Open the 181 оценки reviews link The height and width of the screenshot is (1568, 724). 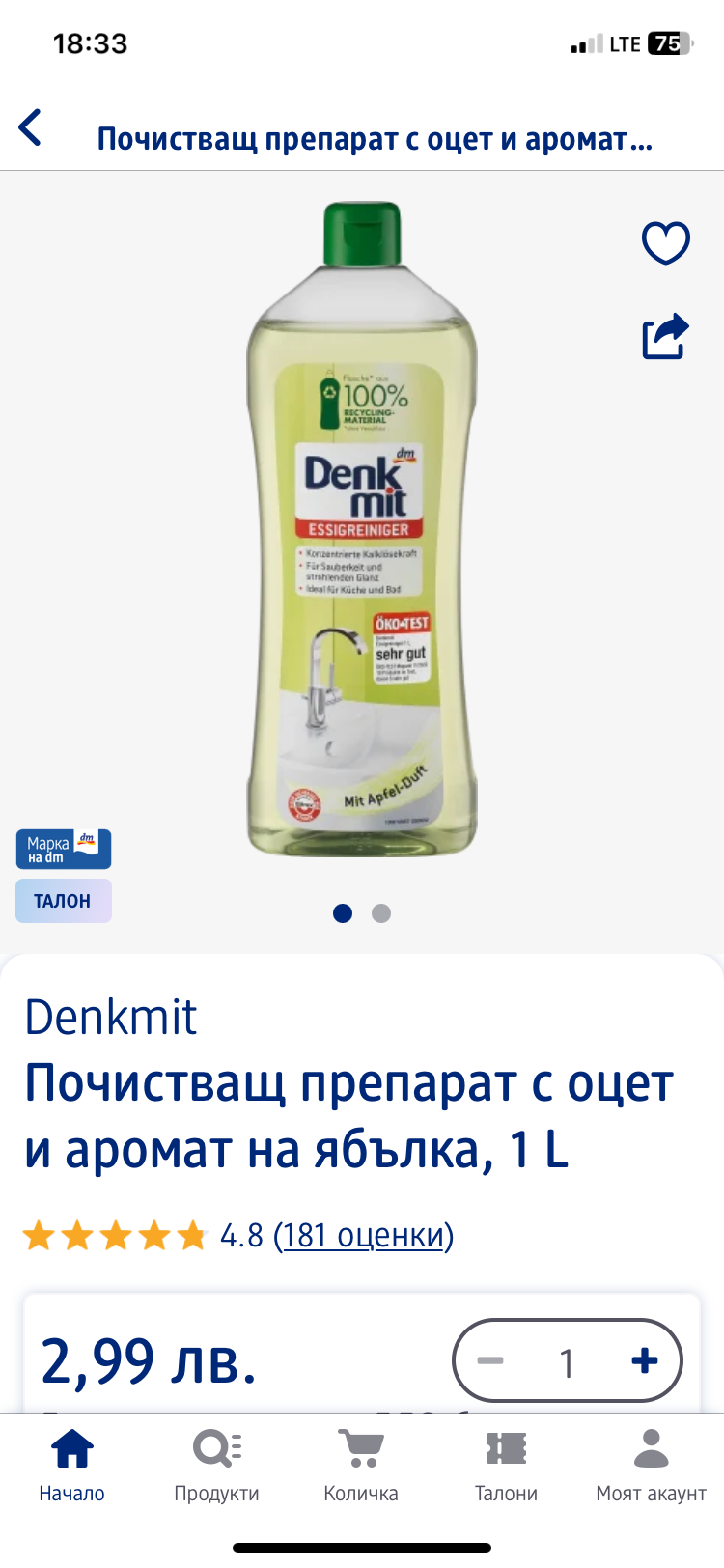pyautogui.click(x=363, y=1235)
